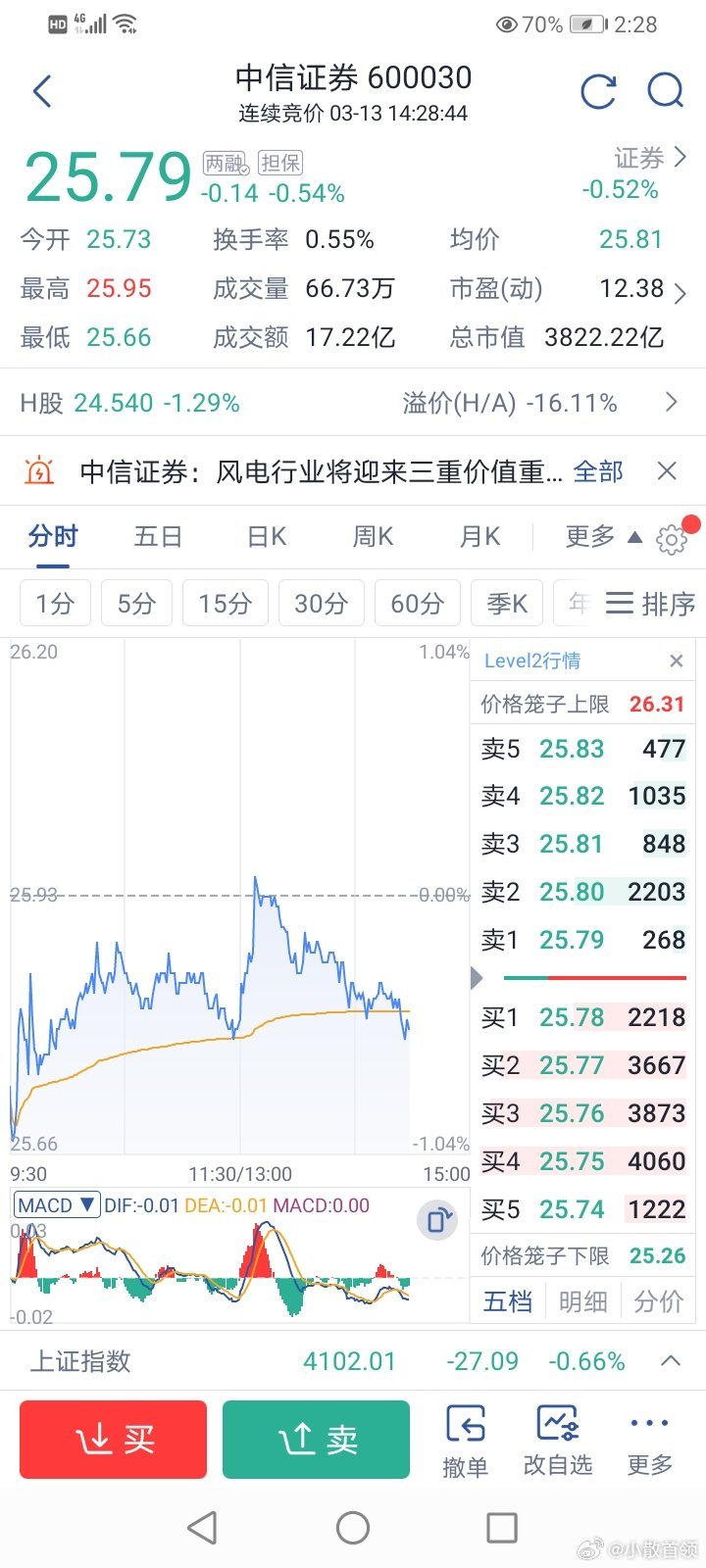Tap the refresh icon at top right
The image size is (706, 1568).
pyautogui.click(x=598, y=91)
